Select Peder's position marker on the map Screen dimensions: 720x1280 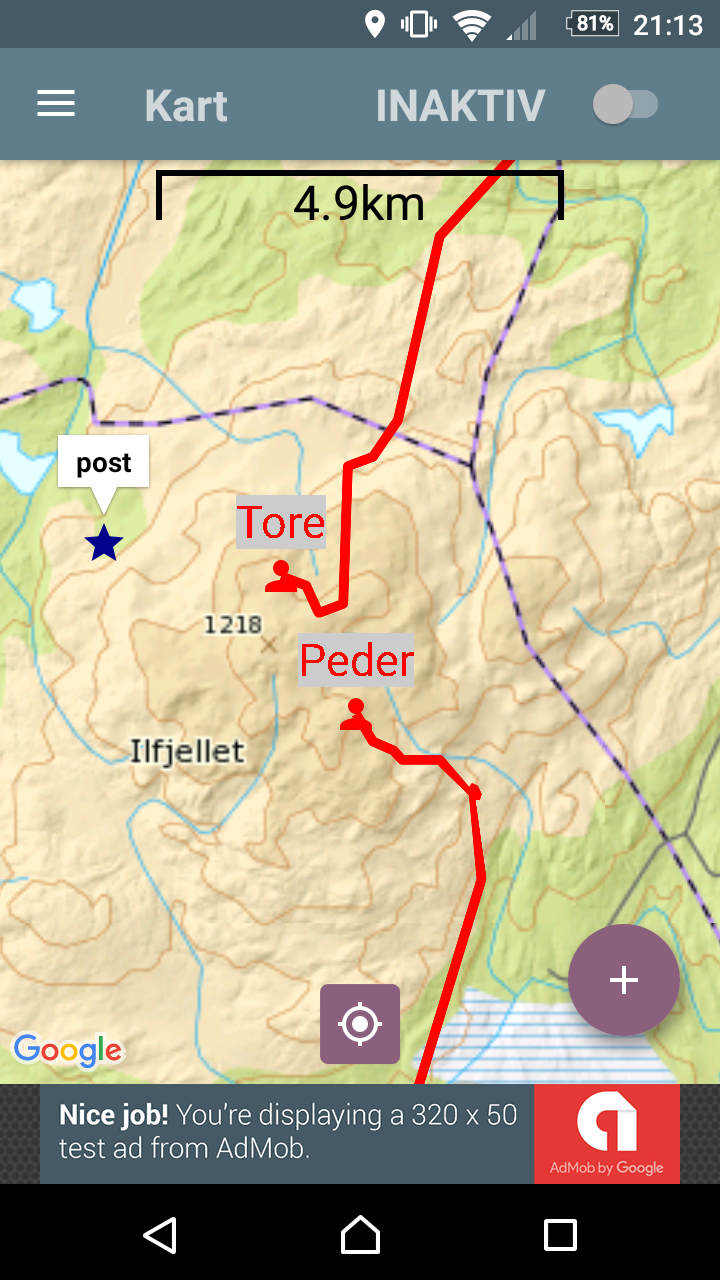[x=355, y=714]
